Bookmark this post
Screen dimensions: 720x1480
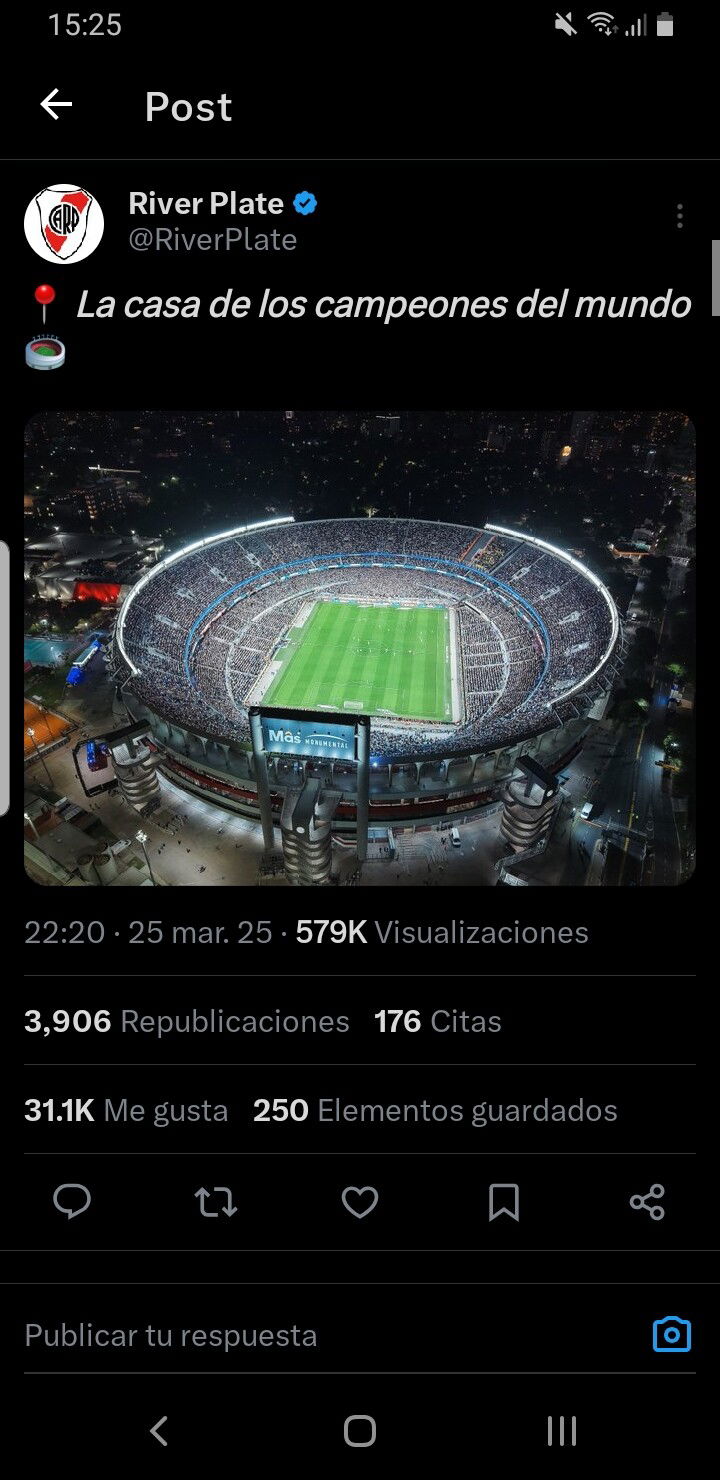pyautogui.click(x=504, y=1202)
